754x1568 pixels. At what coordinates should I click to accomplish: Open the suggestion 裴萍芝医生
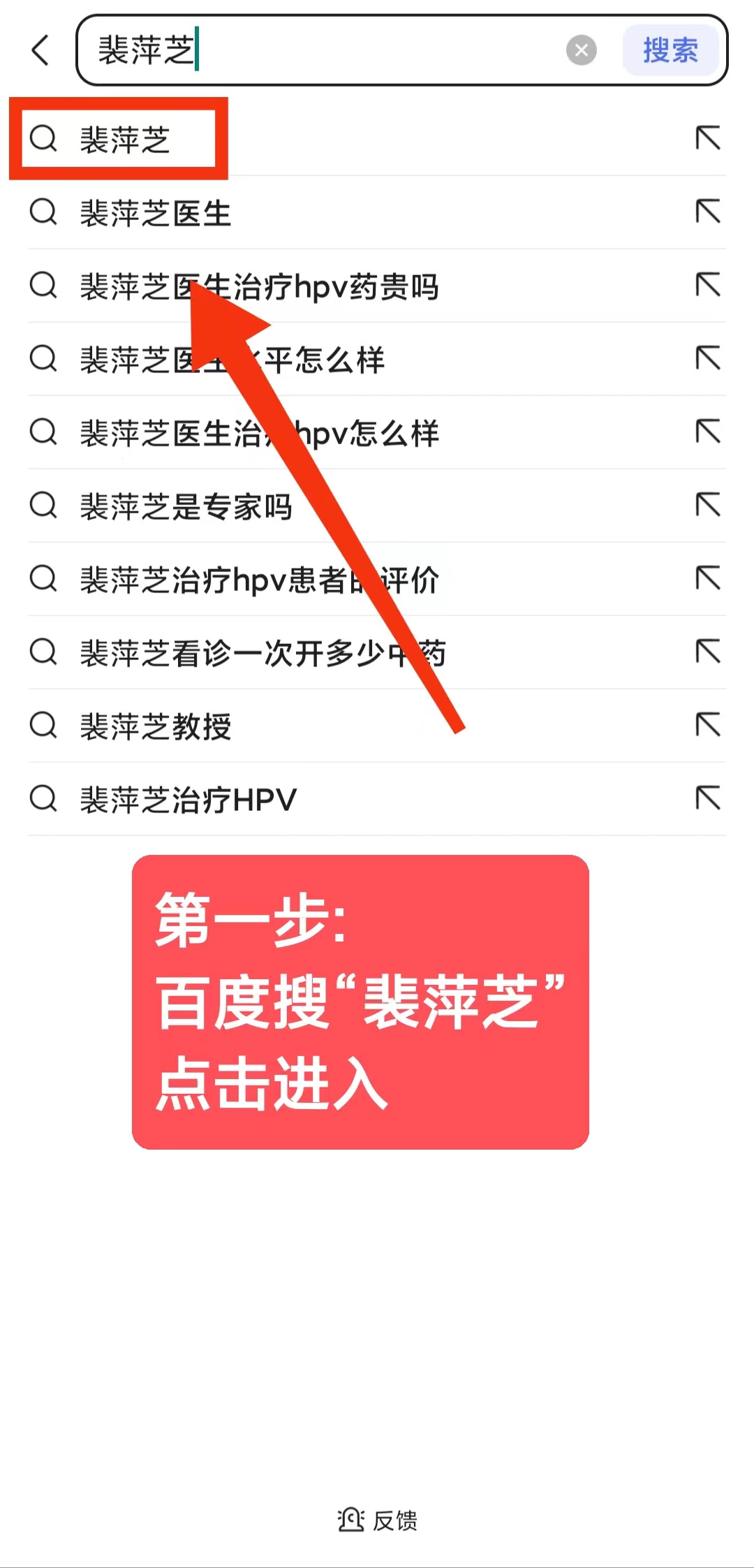coord(156,213)
